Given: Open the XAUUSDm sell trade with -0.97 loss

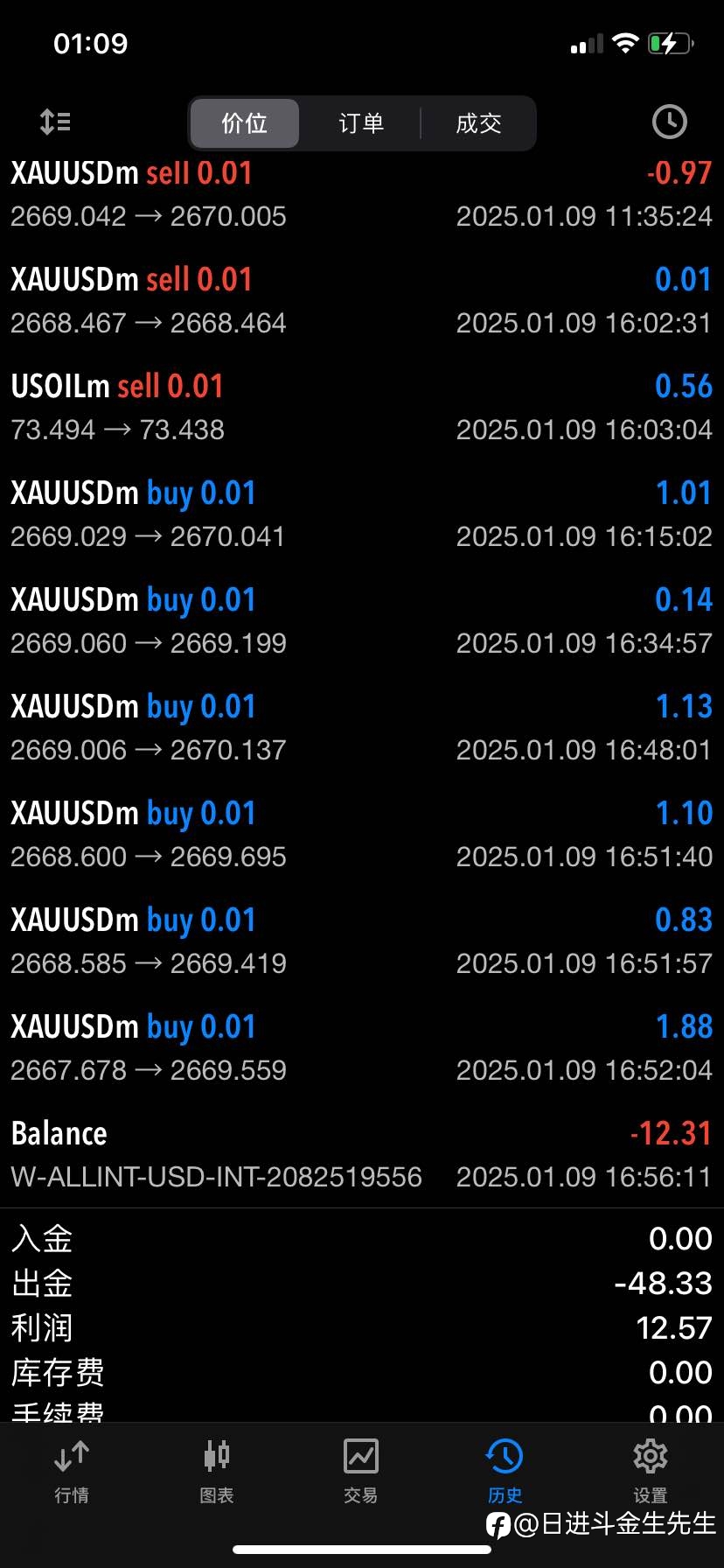Looking at the screenshot, I should point(362,194).
